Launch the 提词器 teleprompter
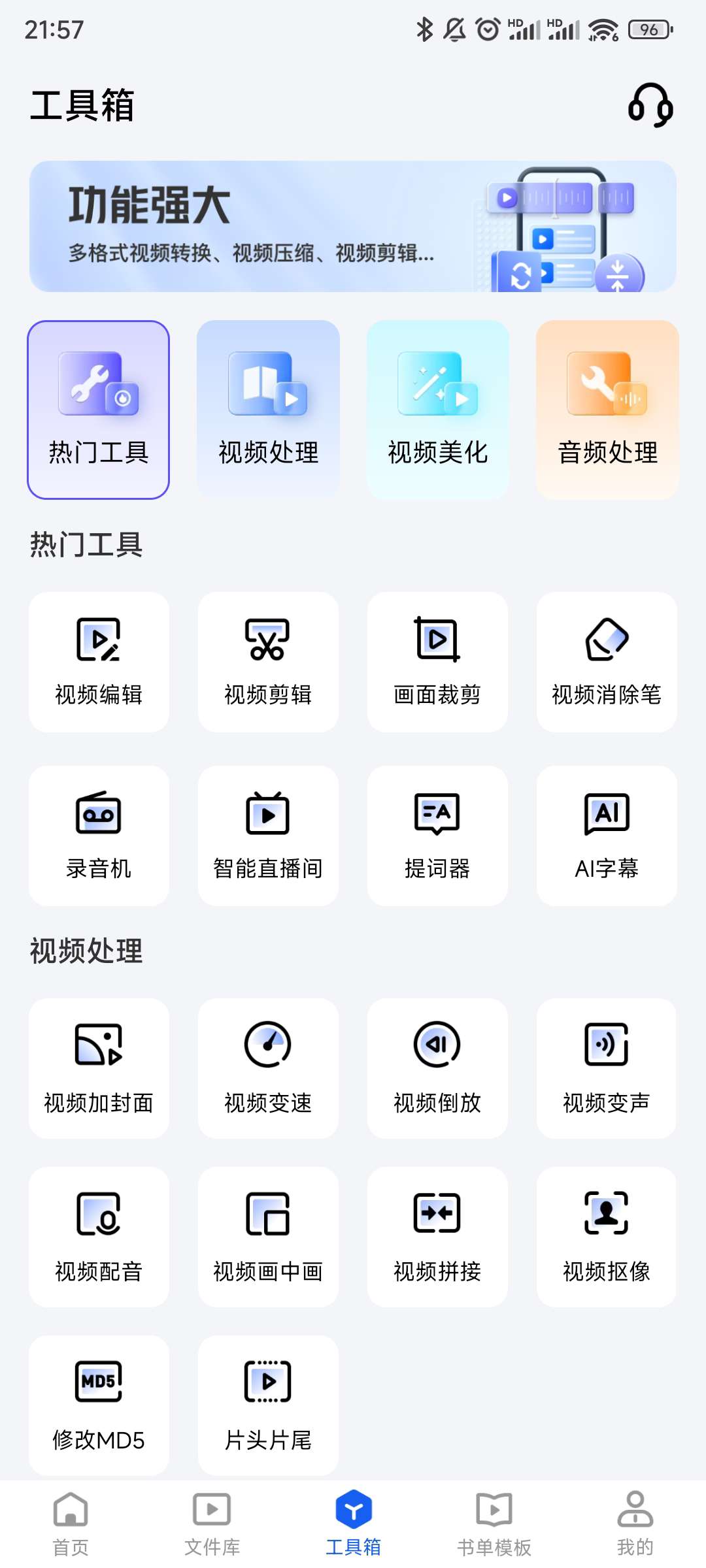706x1568 pixels. click(437, 836)
